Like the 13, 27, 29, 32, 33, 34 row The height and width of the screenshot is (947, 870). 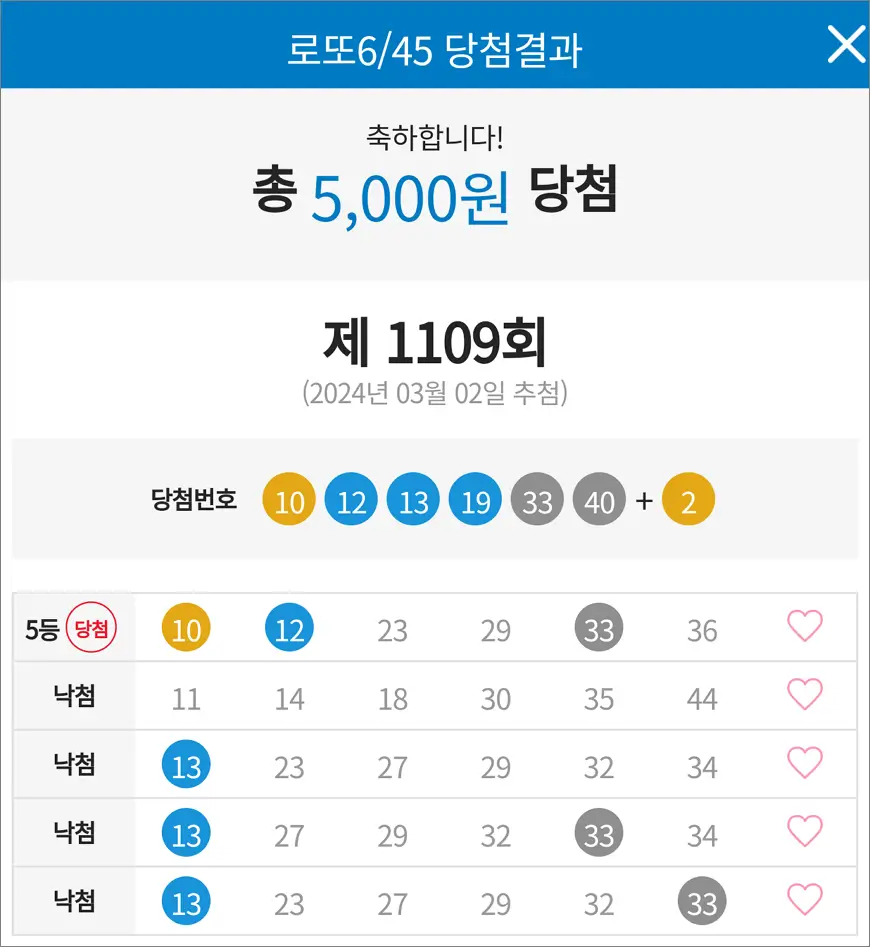805,832
